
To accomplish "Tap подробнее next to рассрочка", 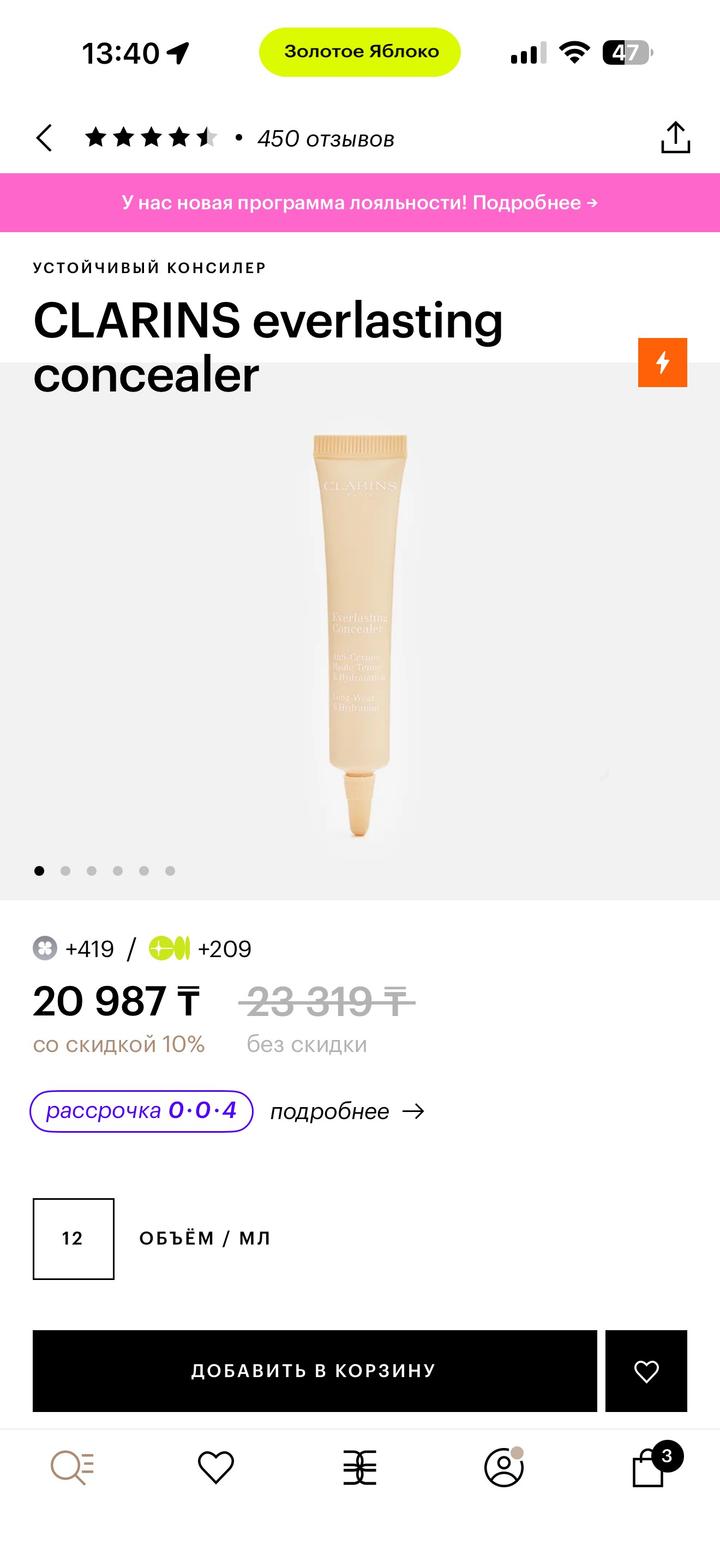I will coord(347,1112).
